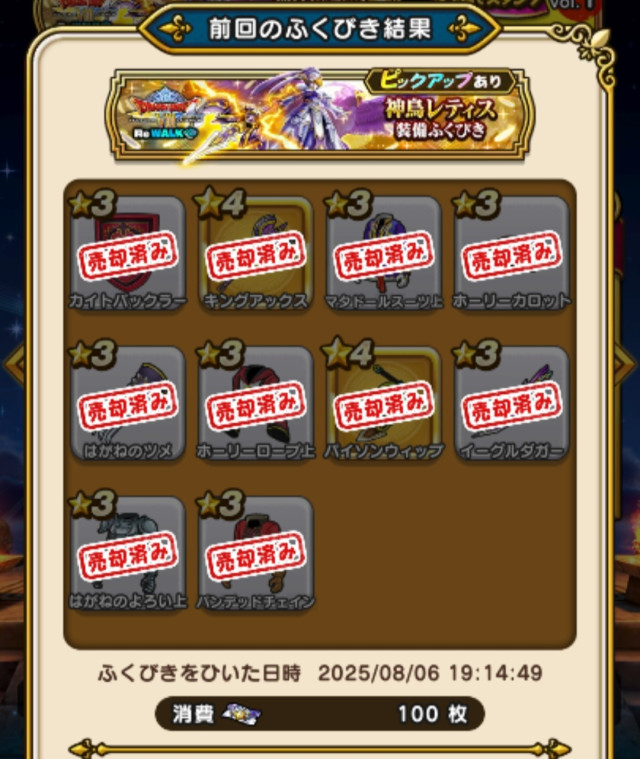Image resolution: width=640 pixels, height=759 pixels.
Task: Tap the キングアックス item tile
Action: click(255, 252)
